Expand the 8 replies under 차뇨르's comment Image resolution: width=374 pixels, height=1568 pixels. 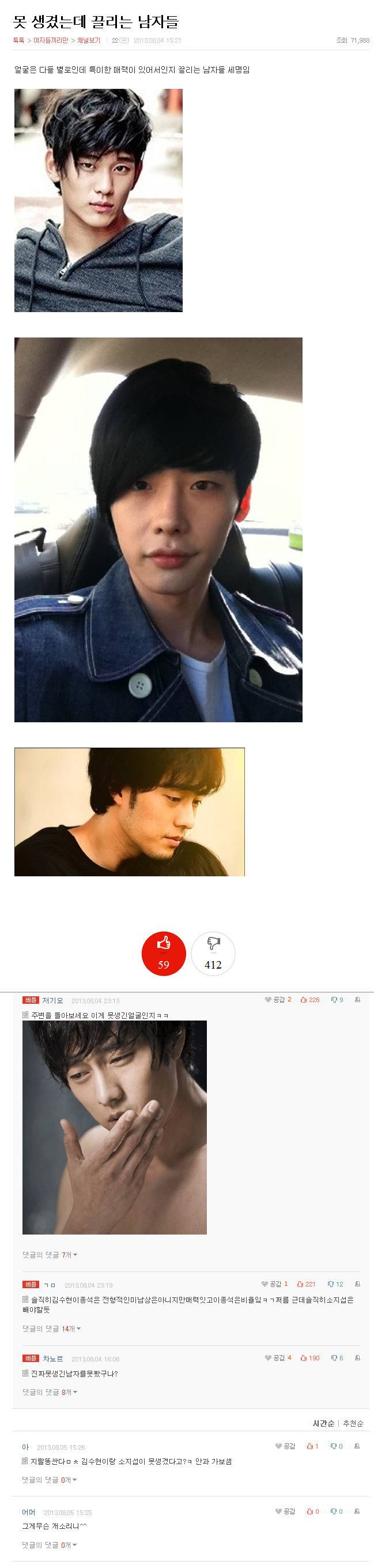[50, 1392]
